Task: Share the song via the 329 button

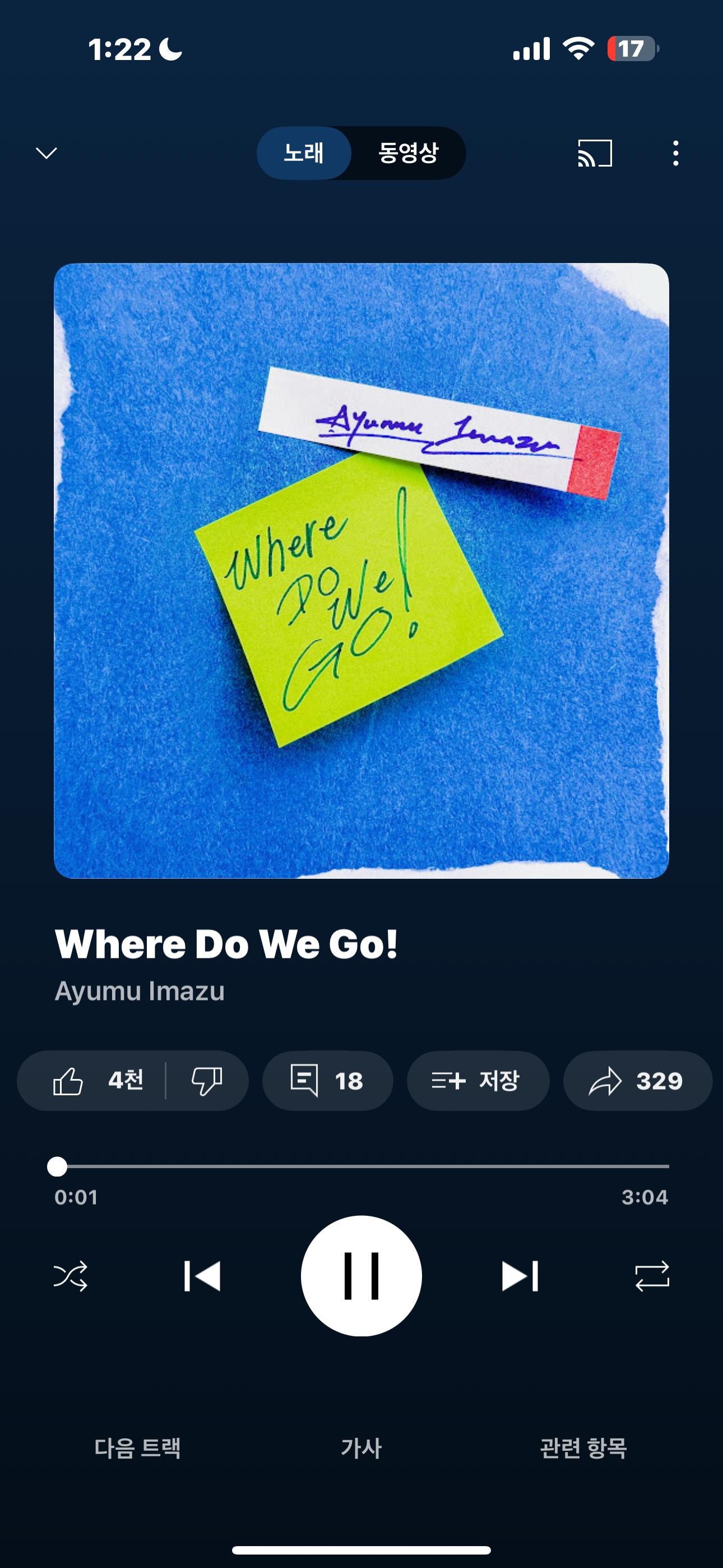Action: (637, 1081)
